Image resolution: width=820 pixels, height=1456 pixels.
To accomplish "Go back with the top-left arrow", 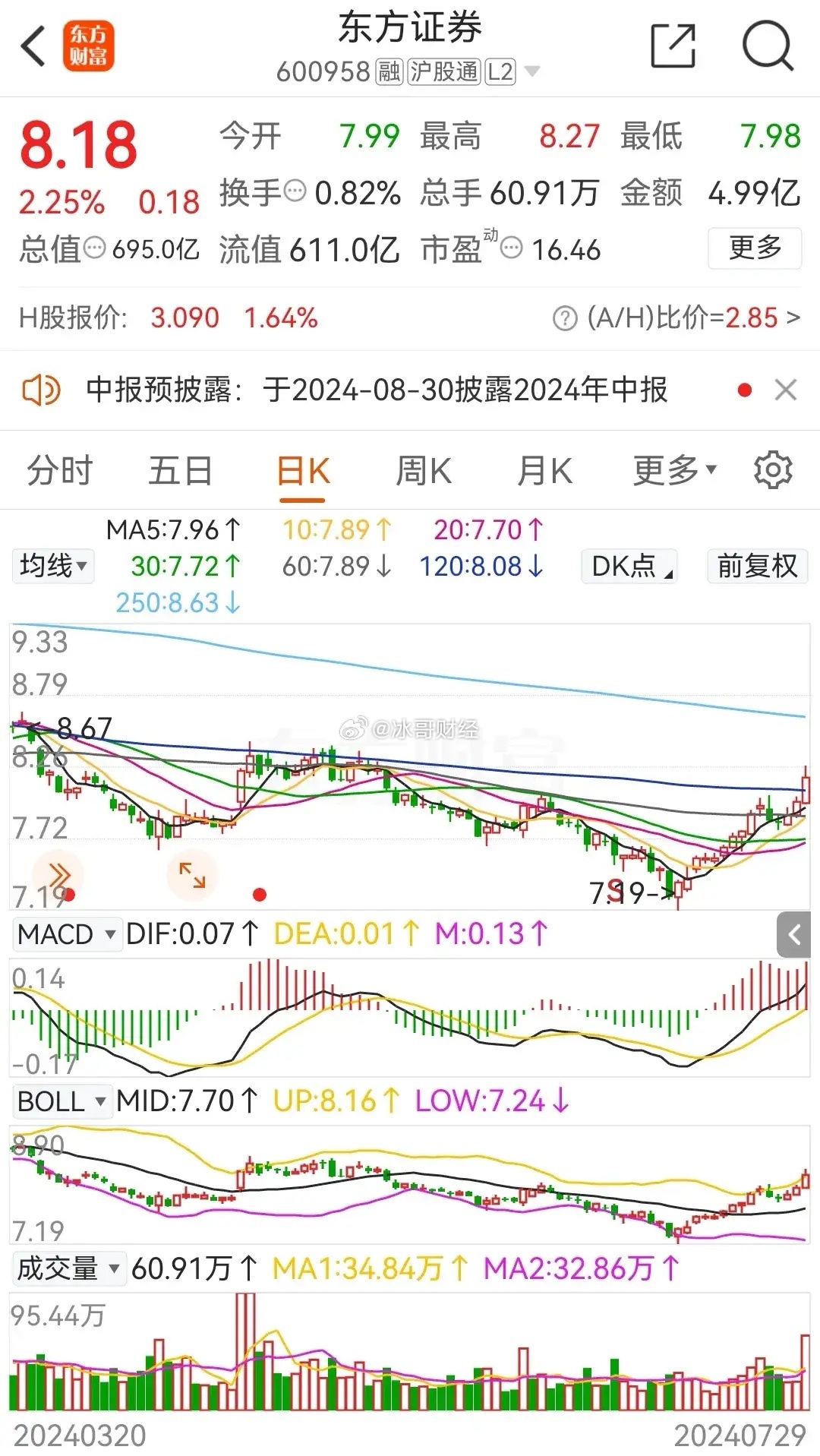I will (x=33, y=47).
